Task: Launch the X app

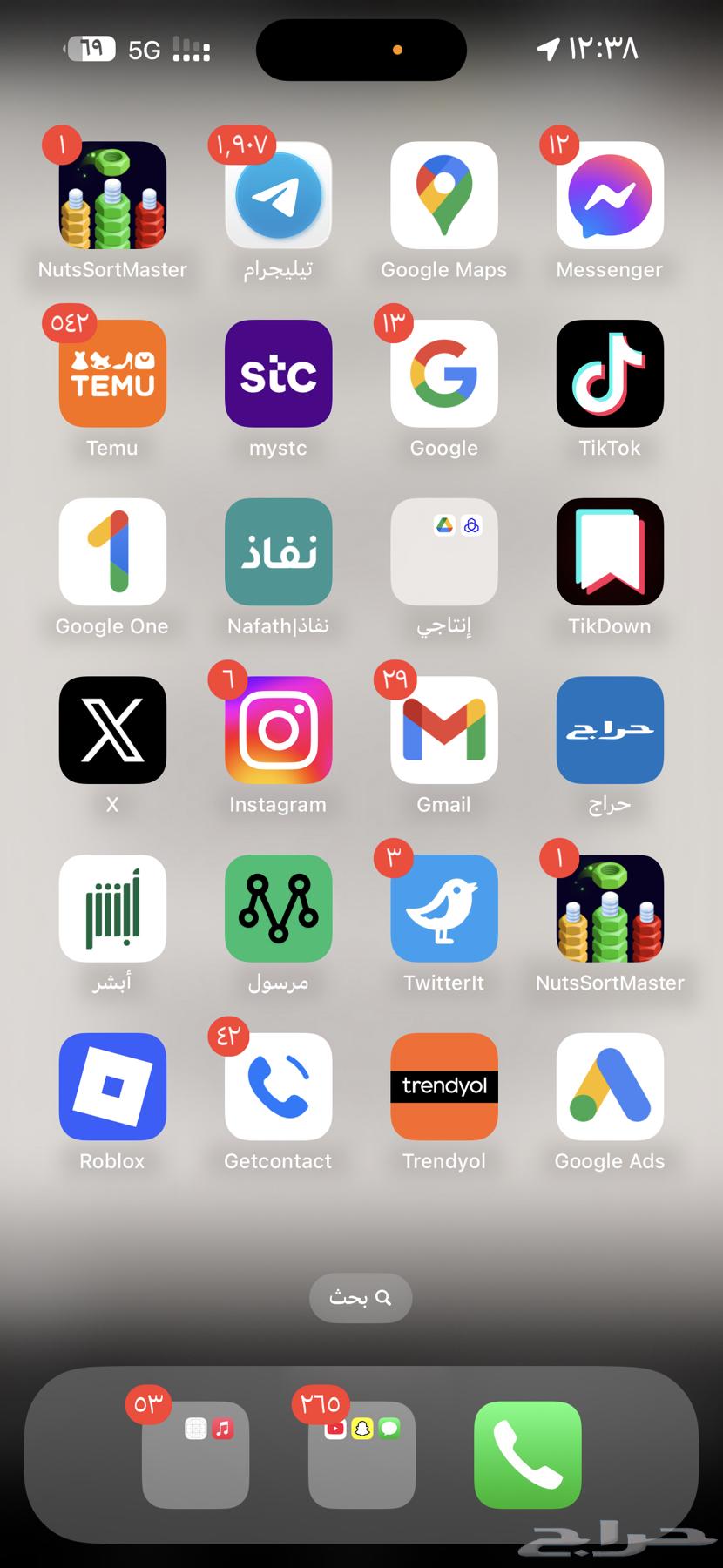Action: pos(112,730)
